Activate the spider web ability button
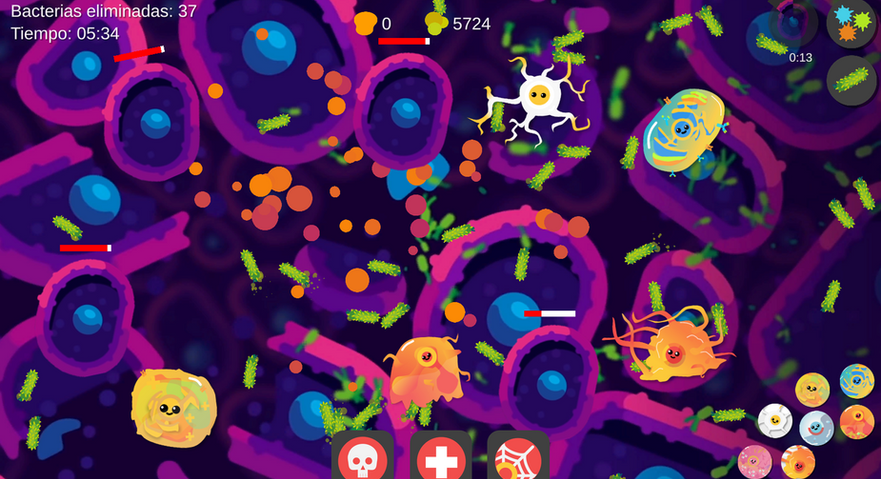This screenshot has width=881, height=479. [518, 457]
